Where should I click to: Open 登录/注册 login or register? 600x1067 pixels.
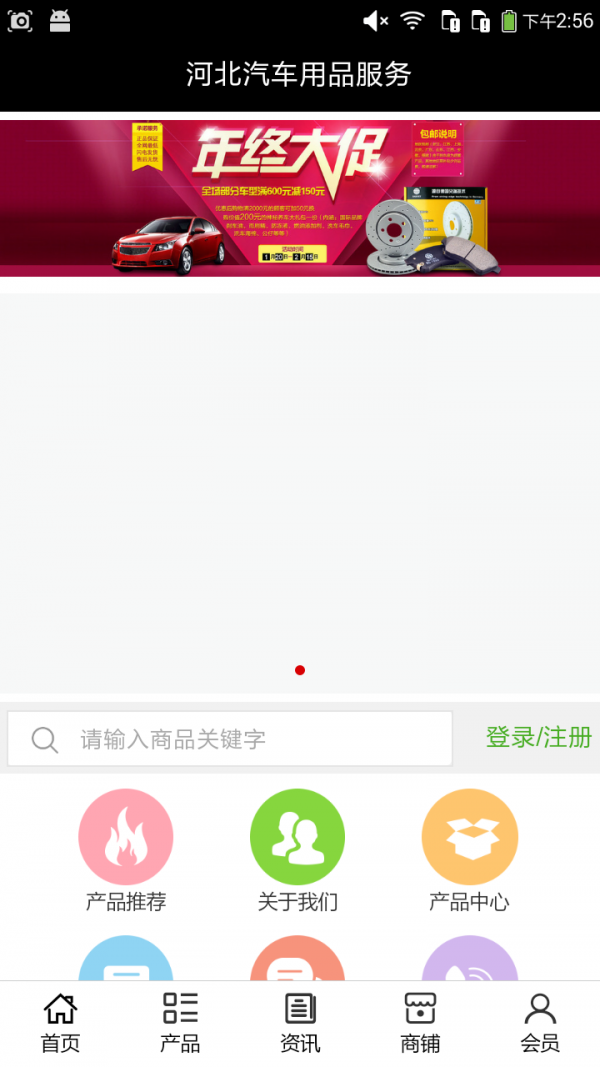tap(538, 738)
